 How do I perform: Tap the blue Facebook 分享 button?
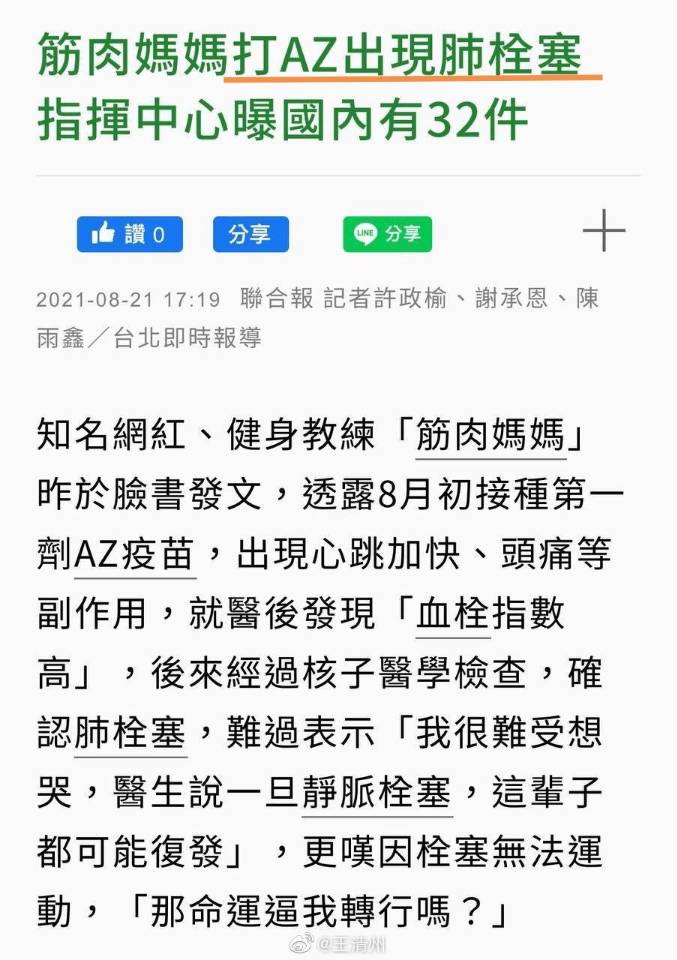click(250, 234)
